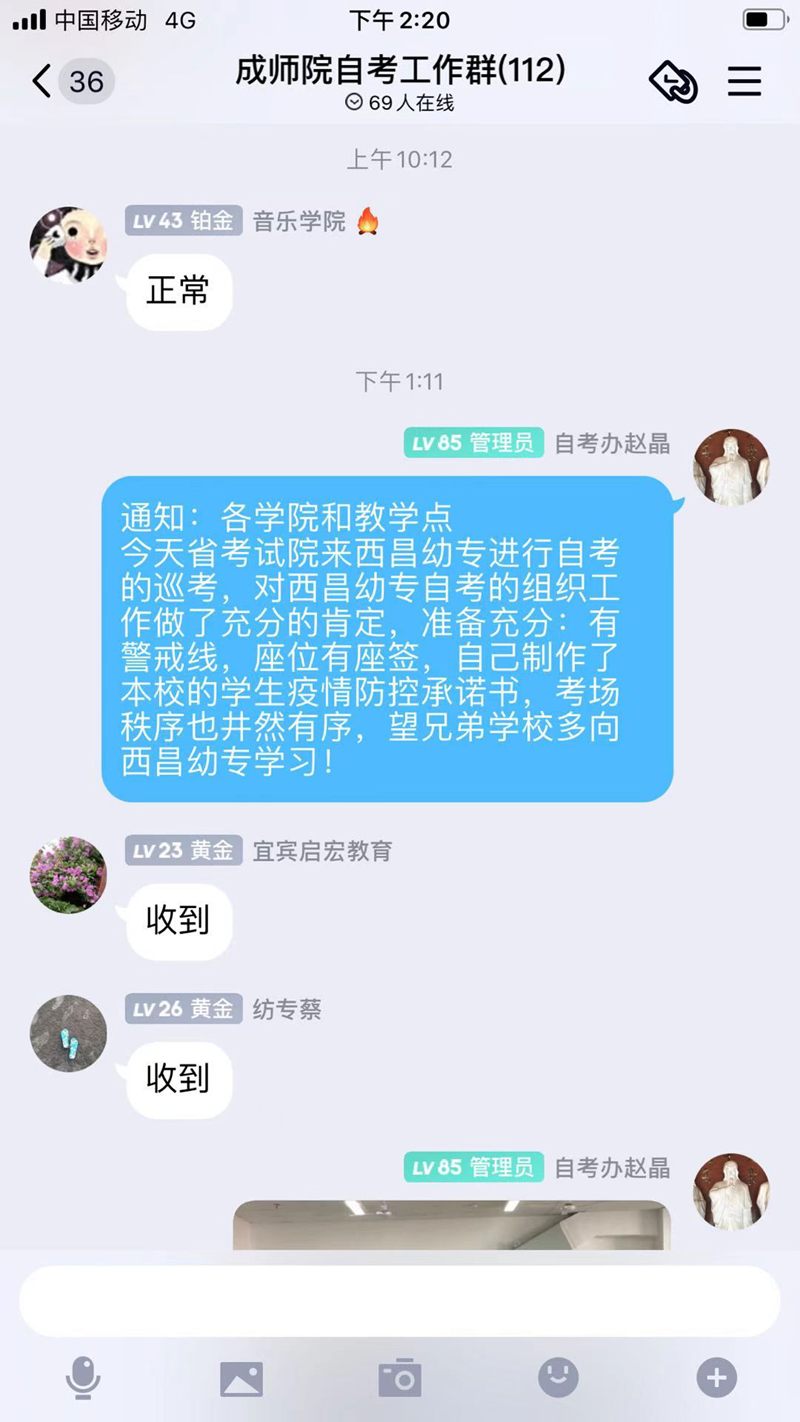Open 音乐学院 member's avatar

click(68, 245)
